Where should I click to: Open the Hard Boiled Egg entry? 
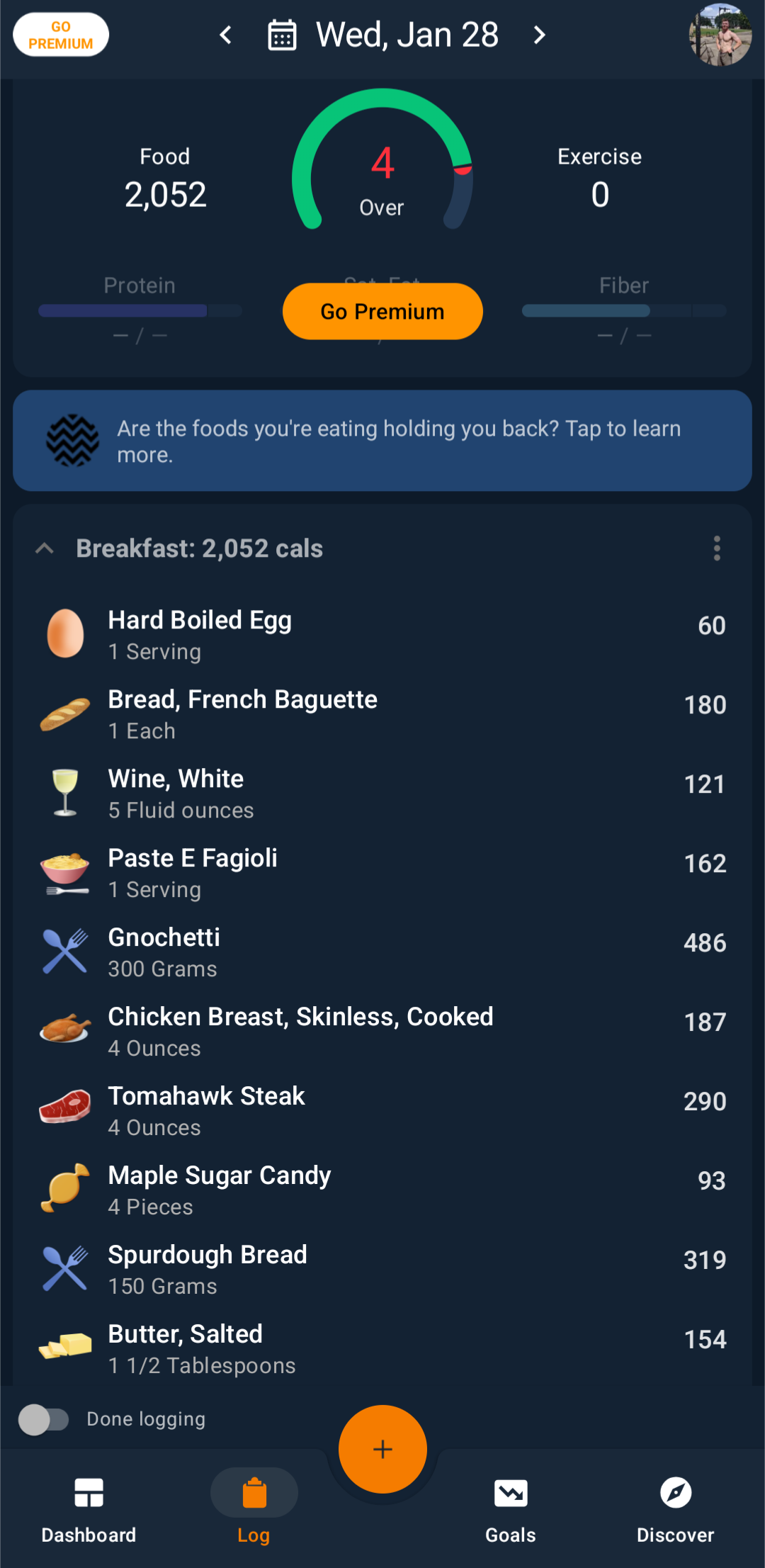click(x=382, y=635)
